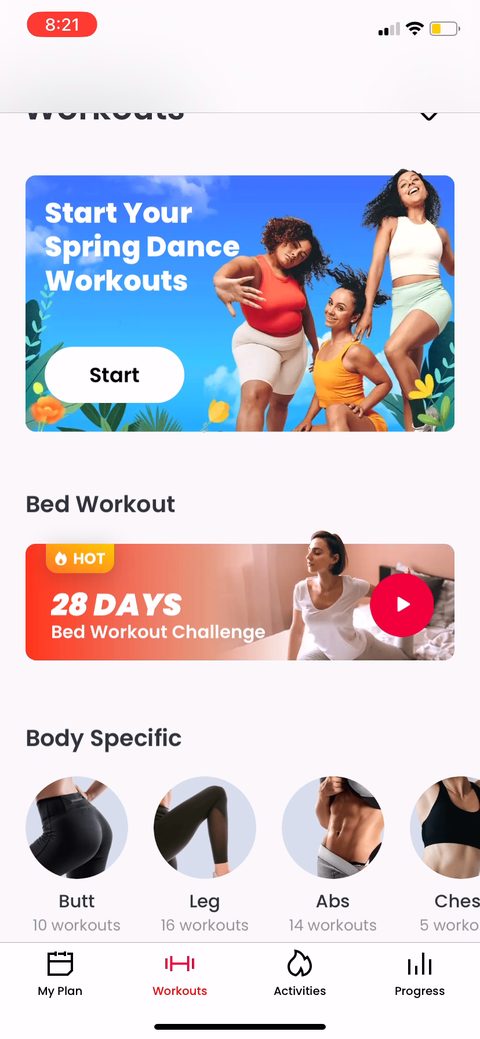Select the Workouts tab
Screen dimensions: 480x1039
pos(180,973)
